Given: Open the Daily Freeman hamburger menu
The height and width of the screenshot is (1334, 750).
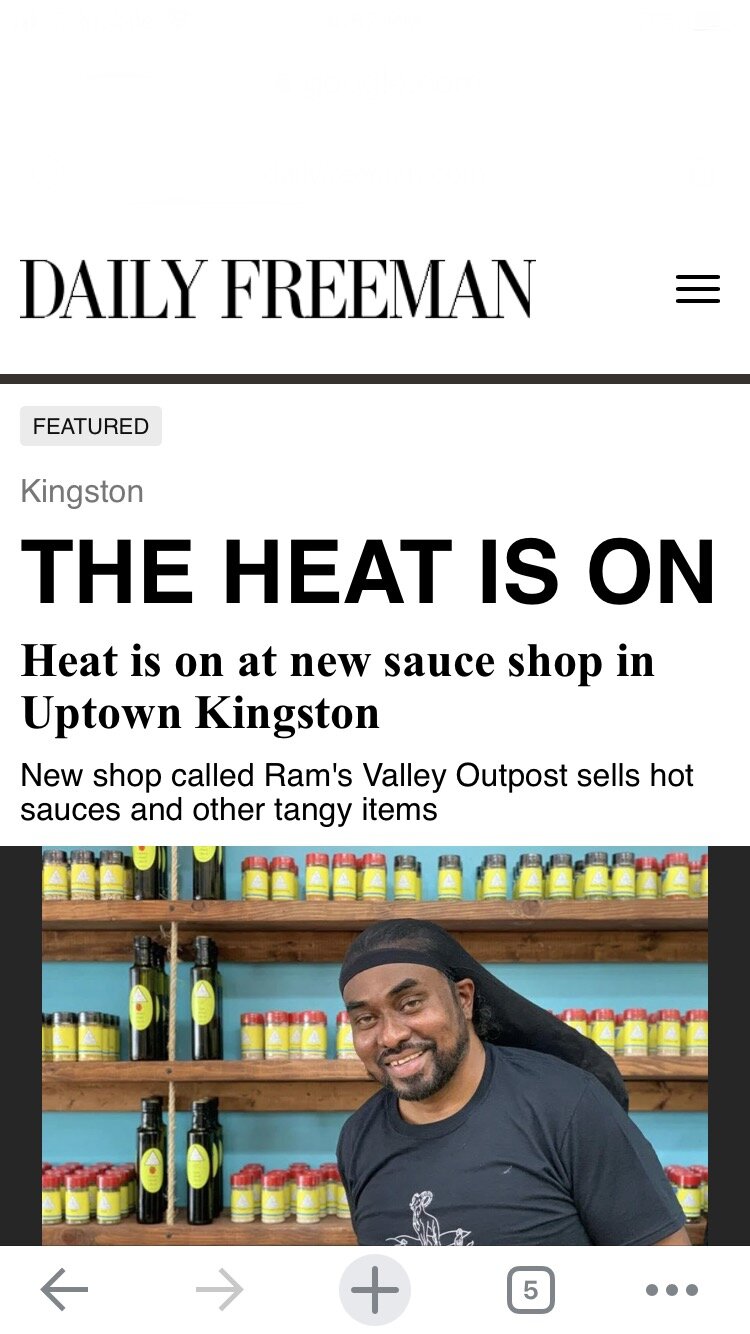Looking at the screenshot, I should point(697,289).
